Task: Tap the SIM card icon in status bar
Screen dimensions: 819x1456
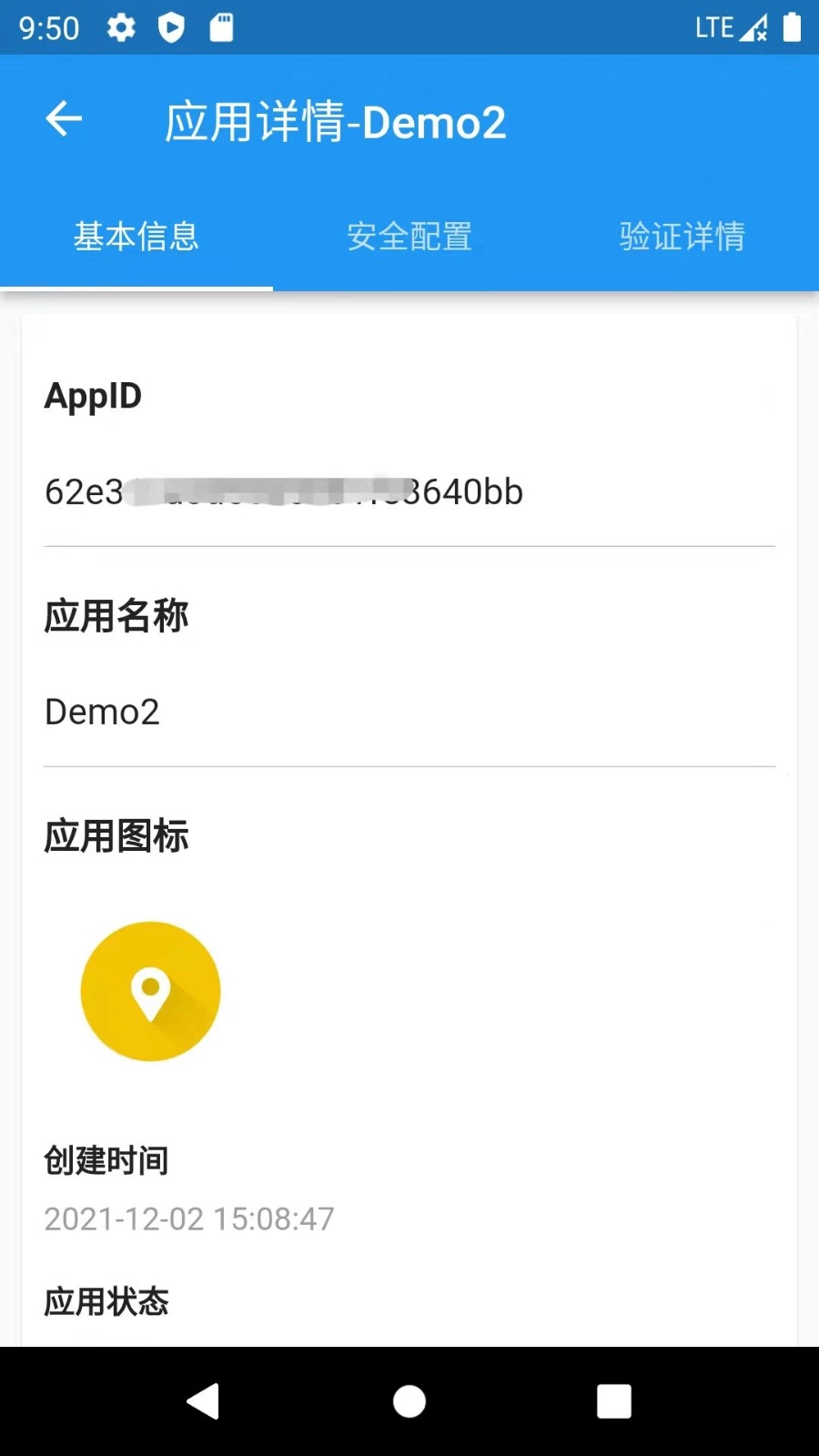Action: (x=220, y=27)
